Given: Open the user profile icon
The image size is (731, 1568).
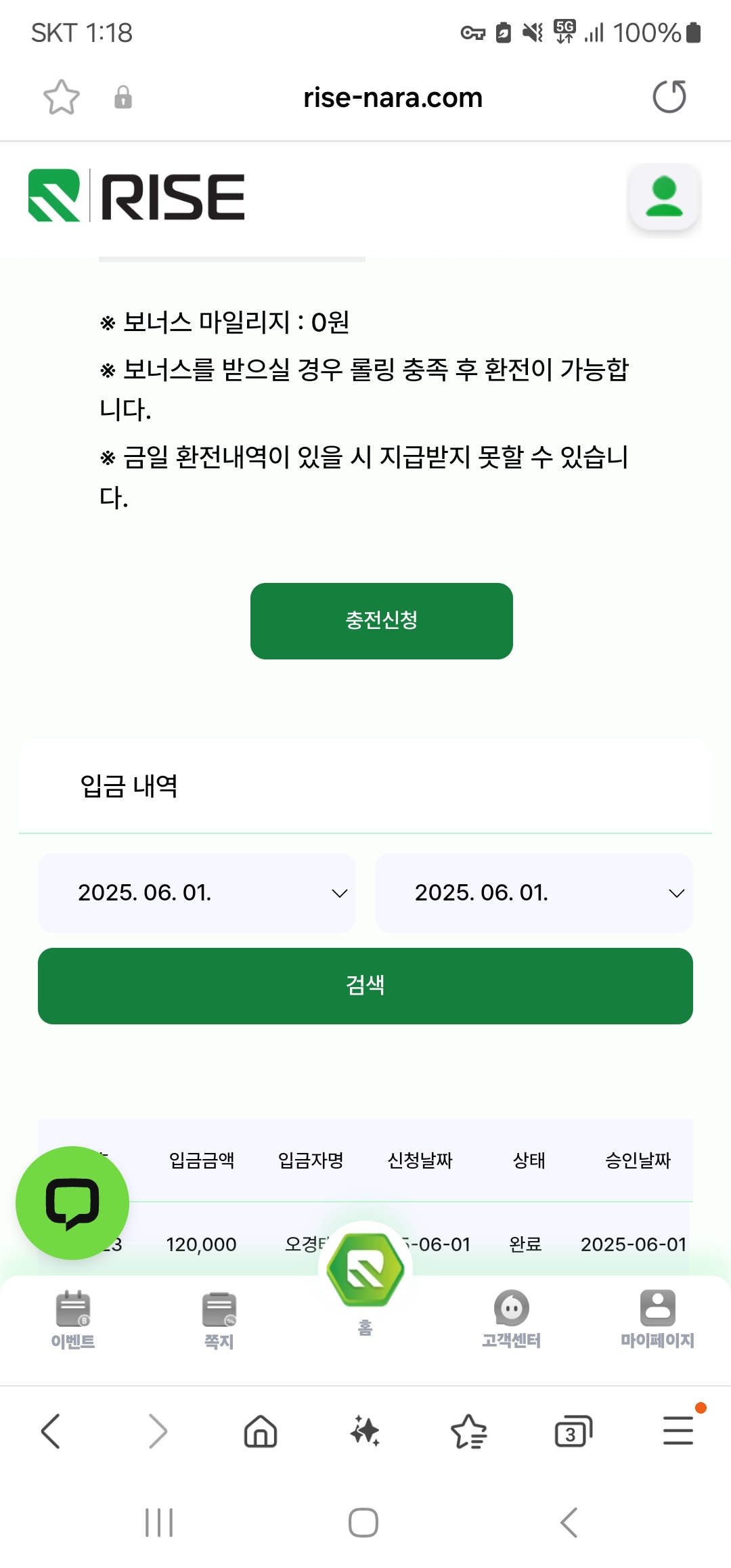Looking at the screenshot, I should pos(665,197).
